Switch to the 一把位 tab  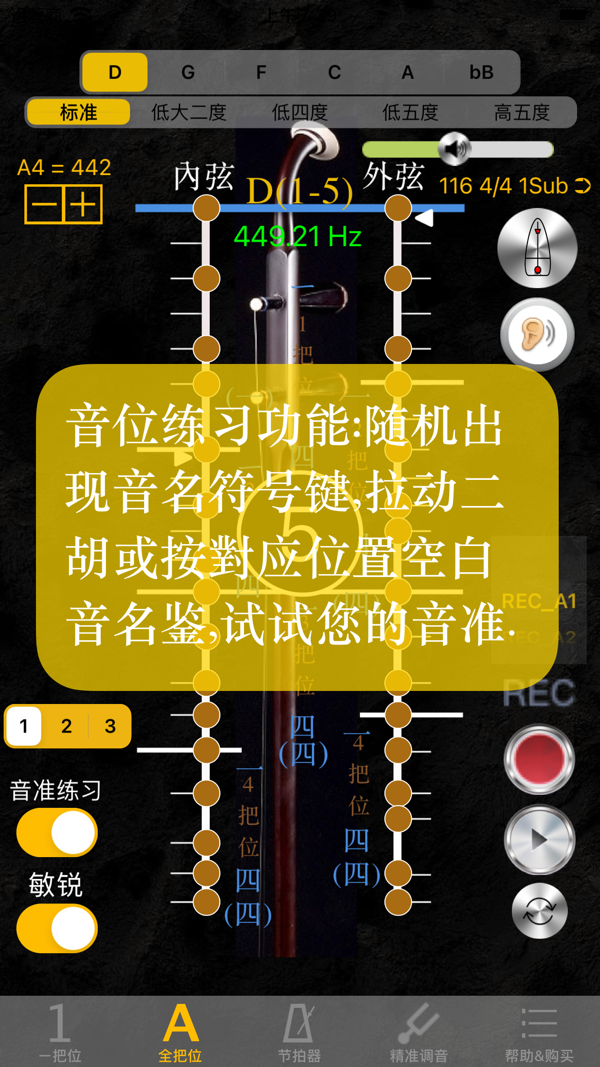pos(60,1032)
